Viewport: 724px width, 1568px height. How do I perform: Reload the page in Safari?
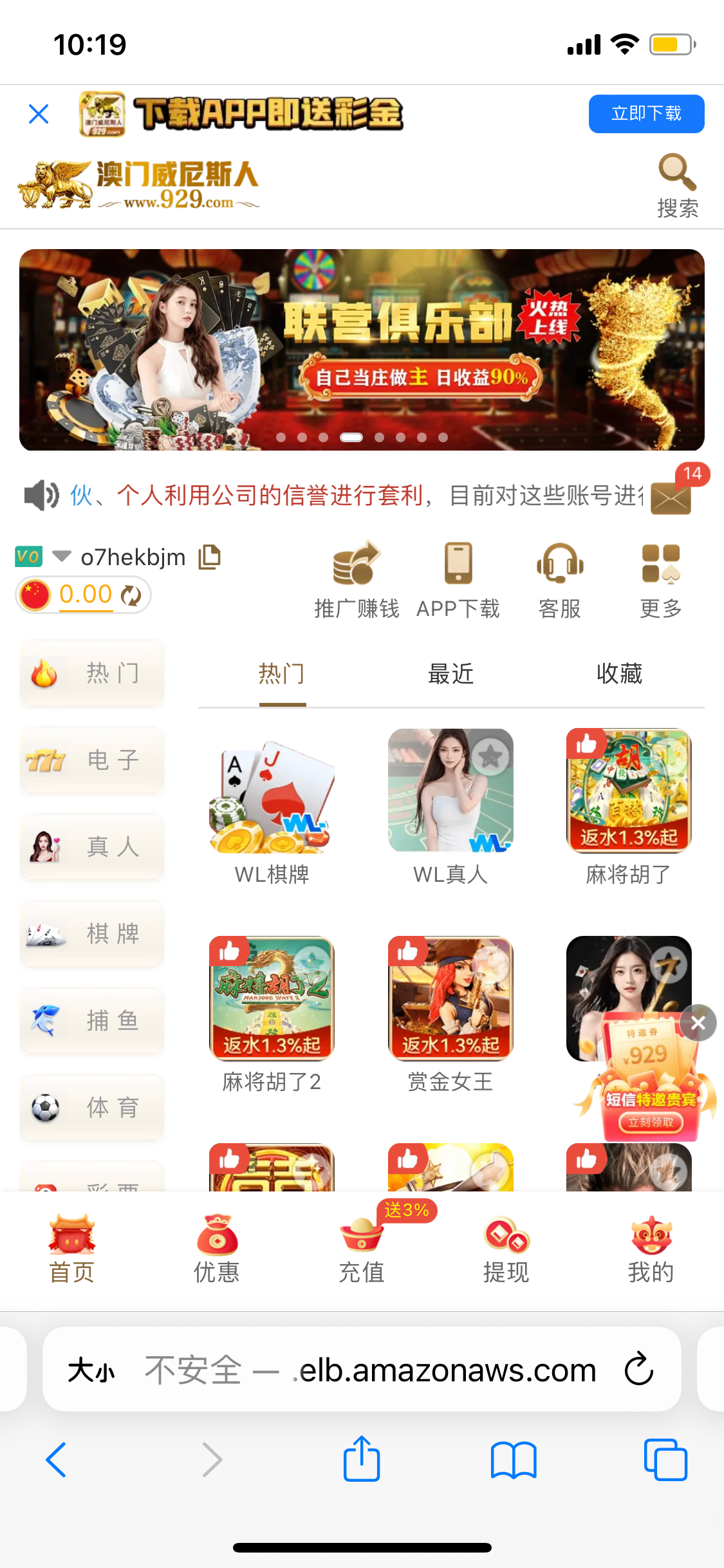[x=638, y=1369]
